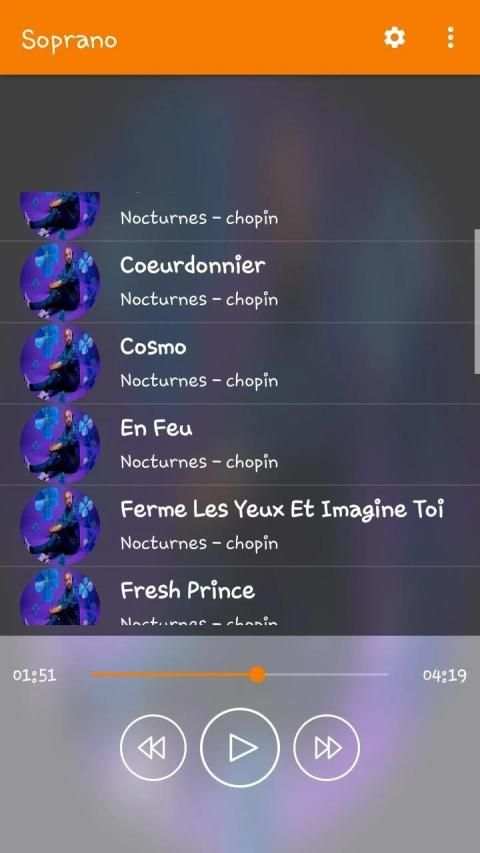
Task: Tap the orange seek bar knob
Action: 257,675
